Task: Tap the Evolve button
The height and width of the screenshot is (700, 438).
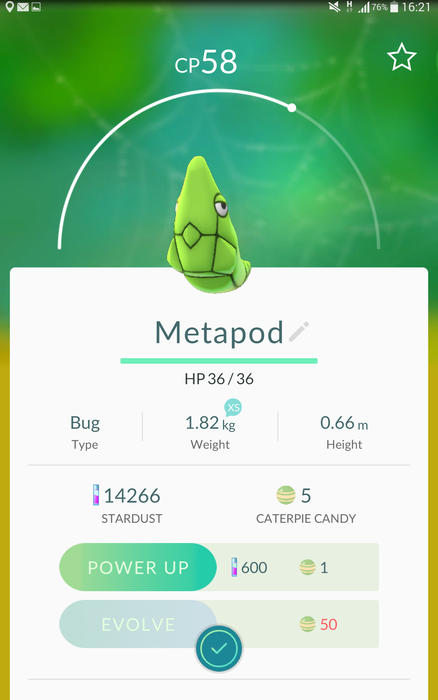Action: [138, 624]
